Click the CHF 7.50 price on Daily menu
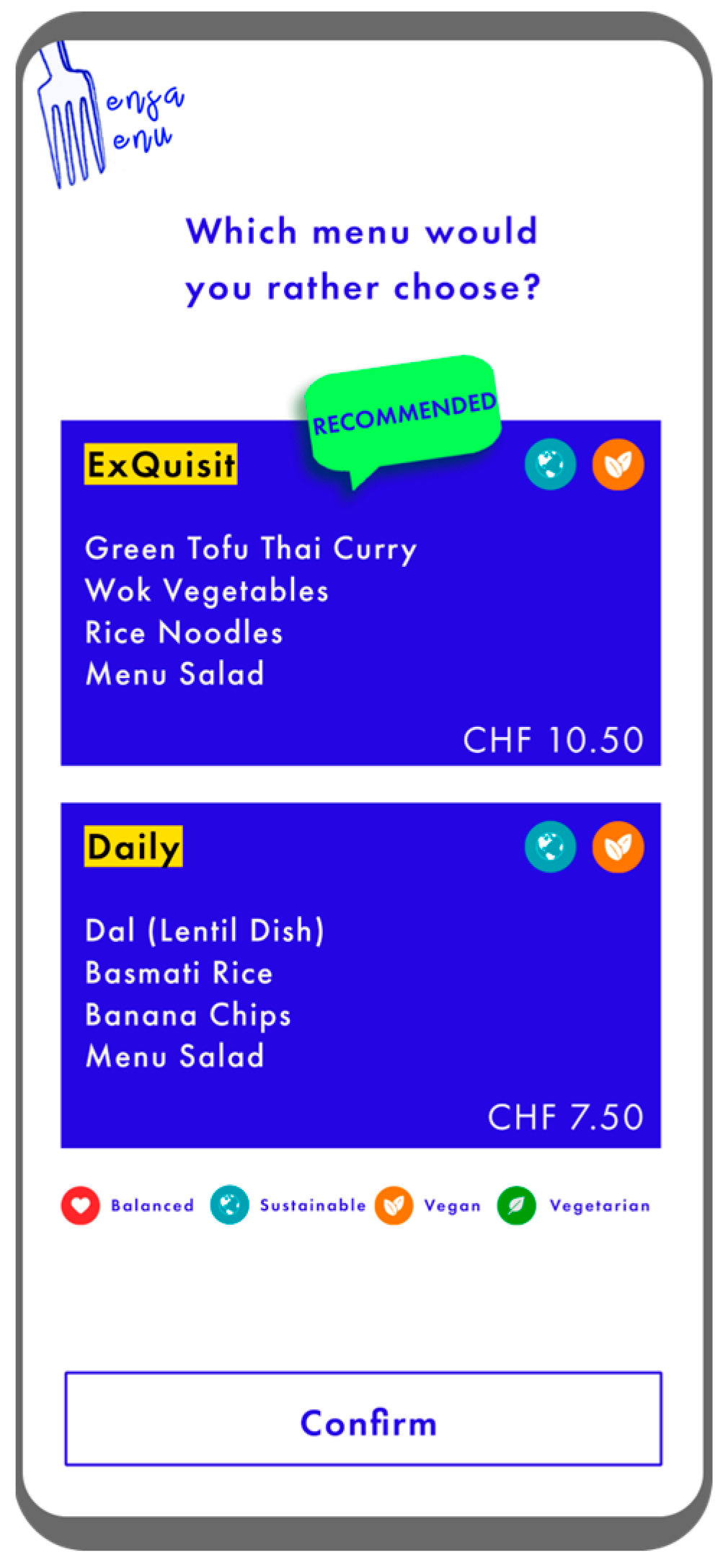Image resolution: width=728 pixels, height=1568 pixels. click(x=566, y=1116)
